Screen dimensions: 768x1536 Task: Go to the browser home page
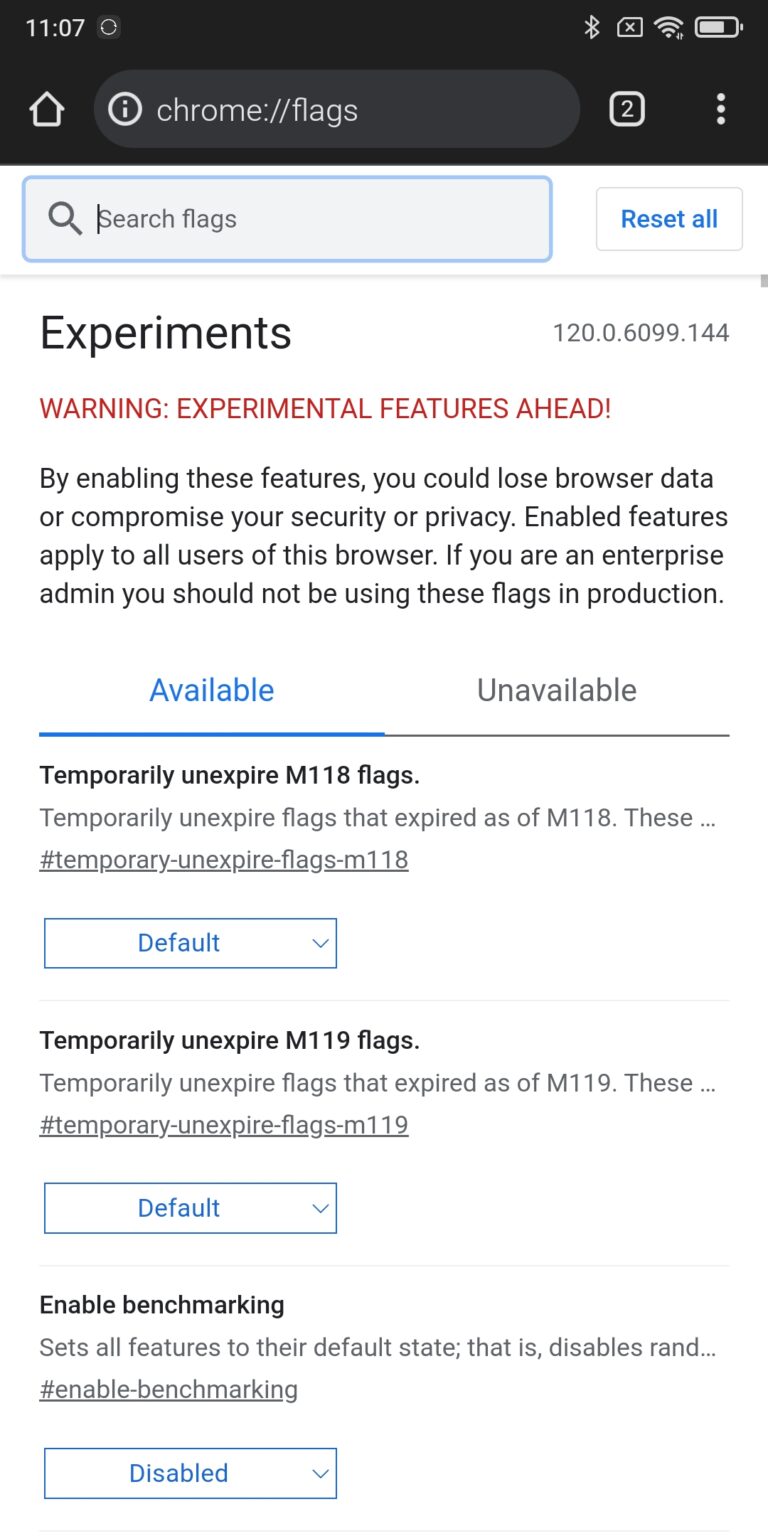click(47, 110)
